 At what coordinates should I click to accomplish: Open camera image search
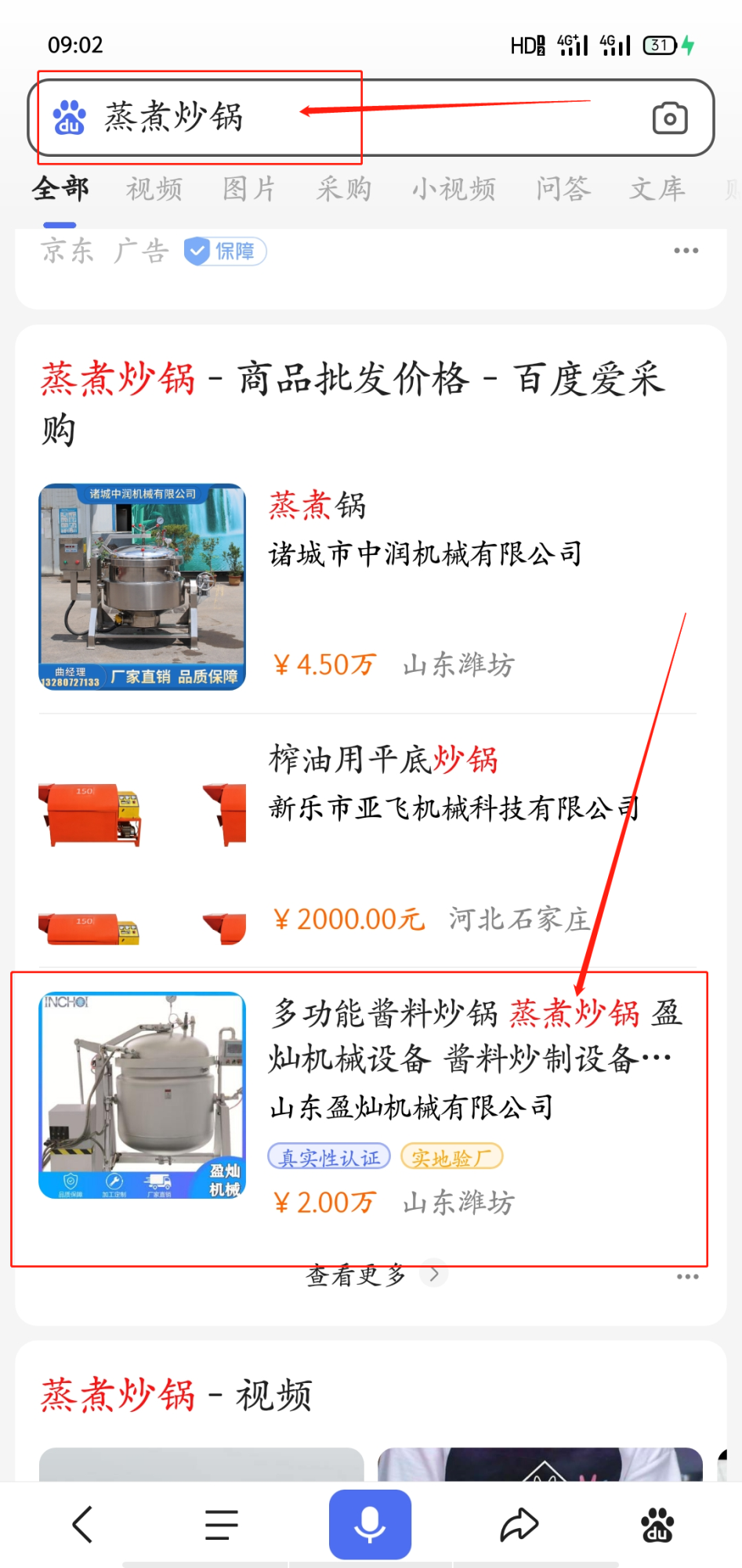(x=670, y=118)
